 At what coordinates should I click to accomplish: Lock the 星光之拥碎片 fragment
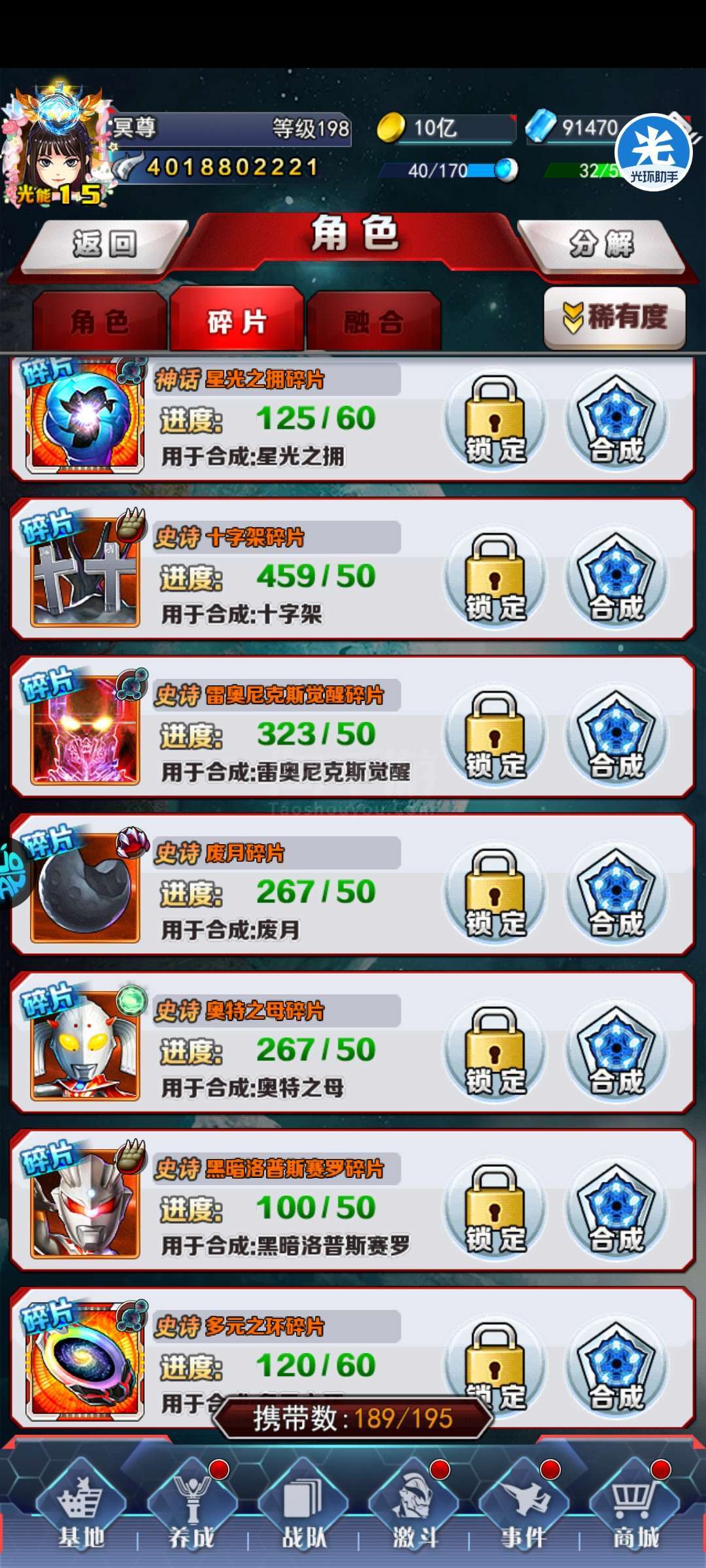[495, 419]
